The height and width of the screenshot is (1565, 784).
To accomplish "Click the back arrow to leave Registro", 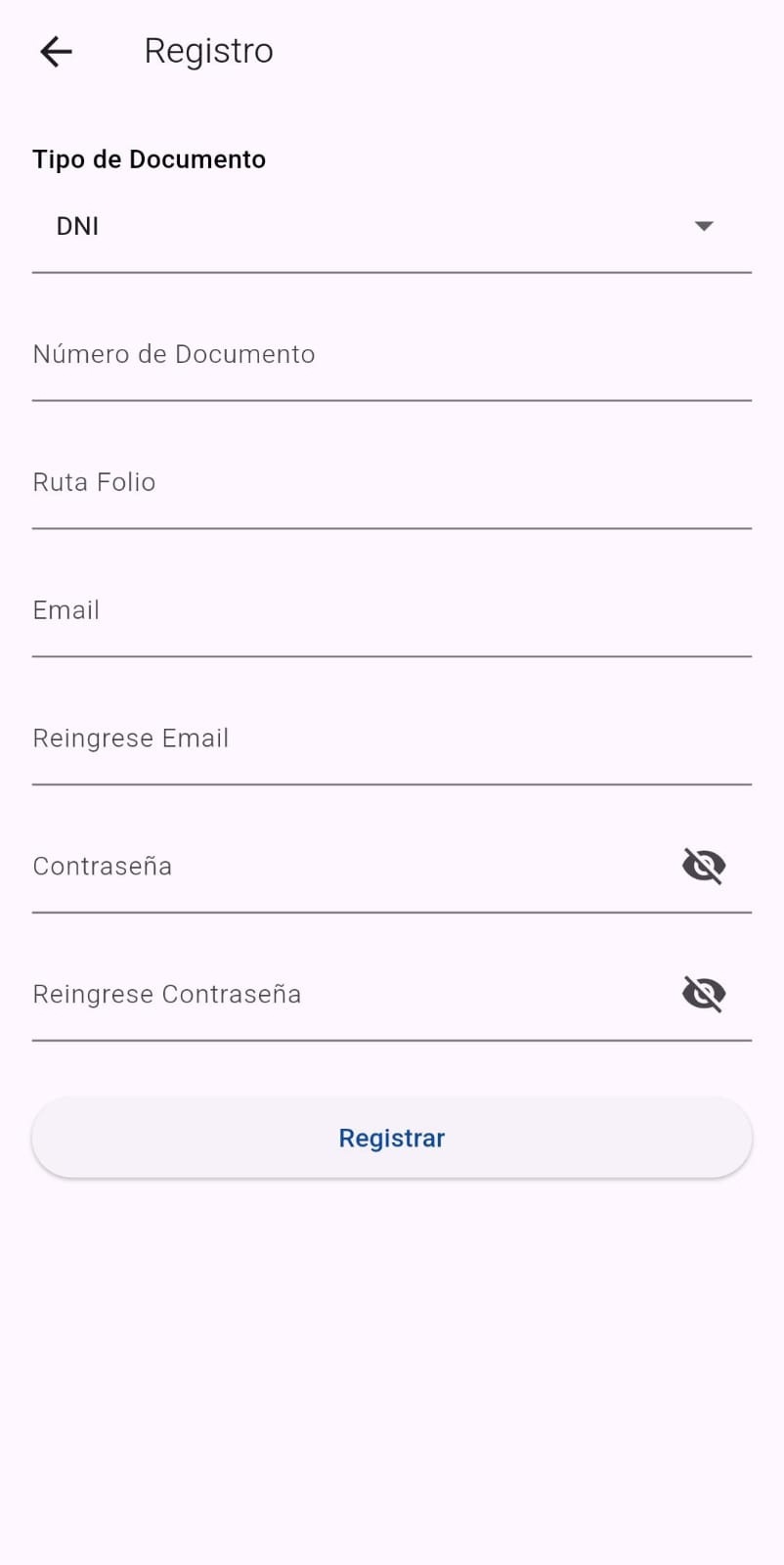I will point(55,51).
